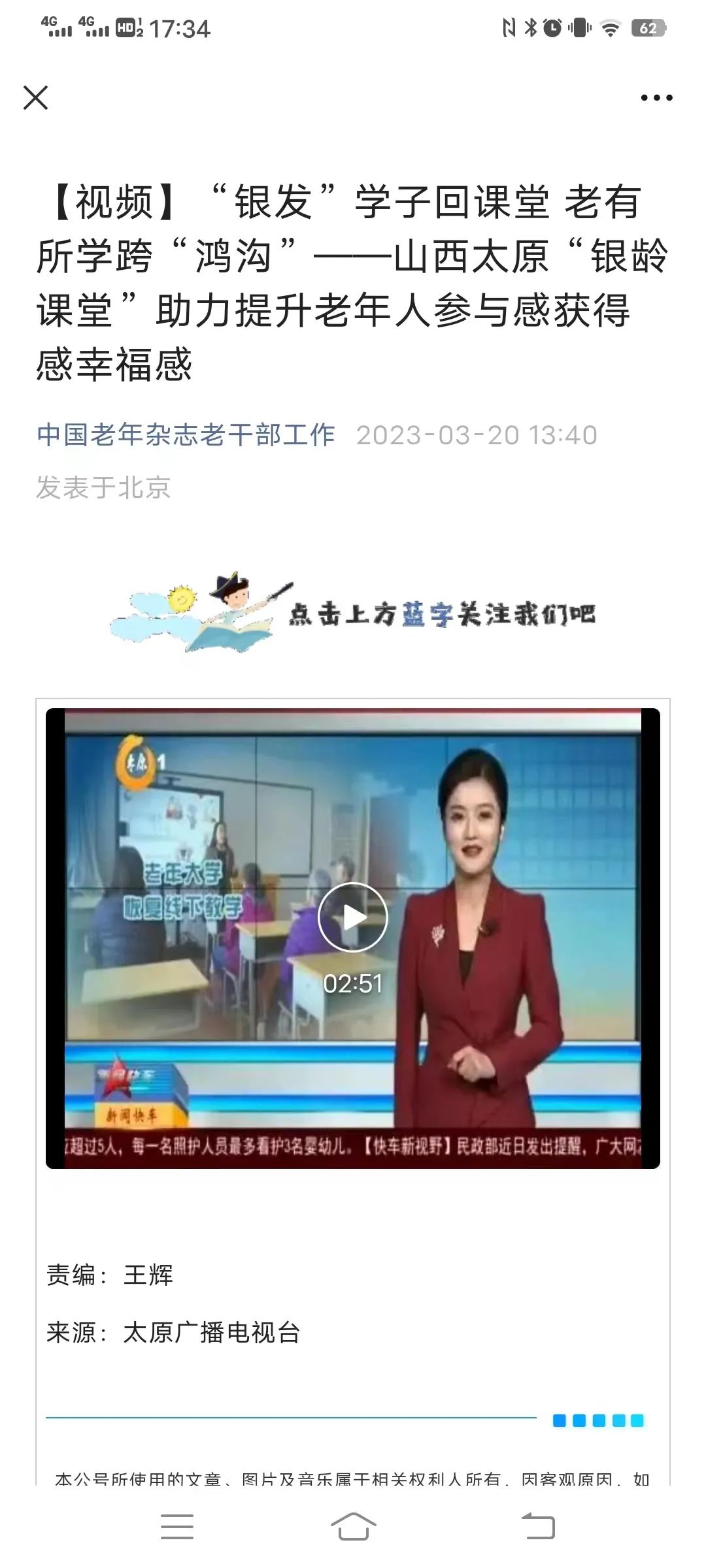The height and width of the screenshot is (1568, 706).
Task: Go to the home screen
Action: [353, 1526]
